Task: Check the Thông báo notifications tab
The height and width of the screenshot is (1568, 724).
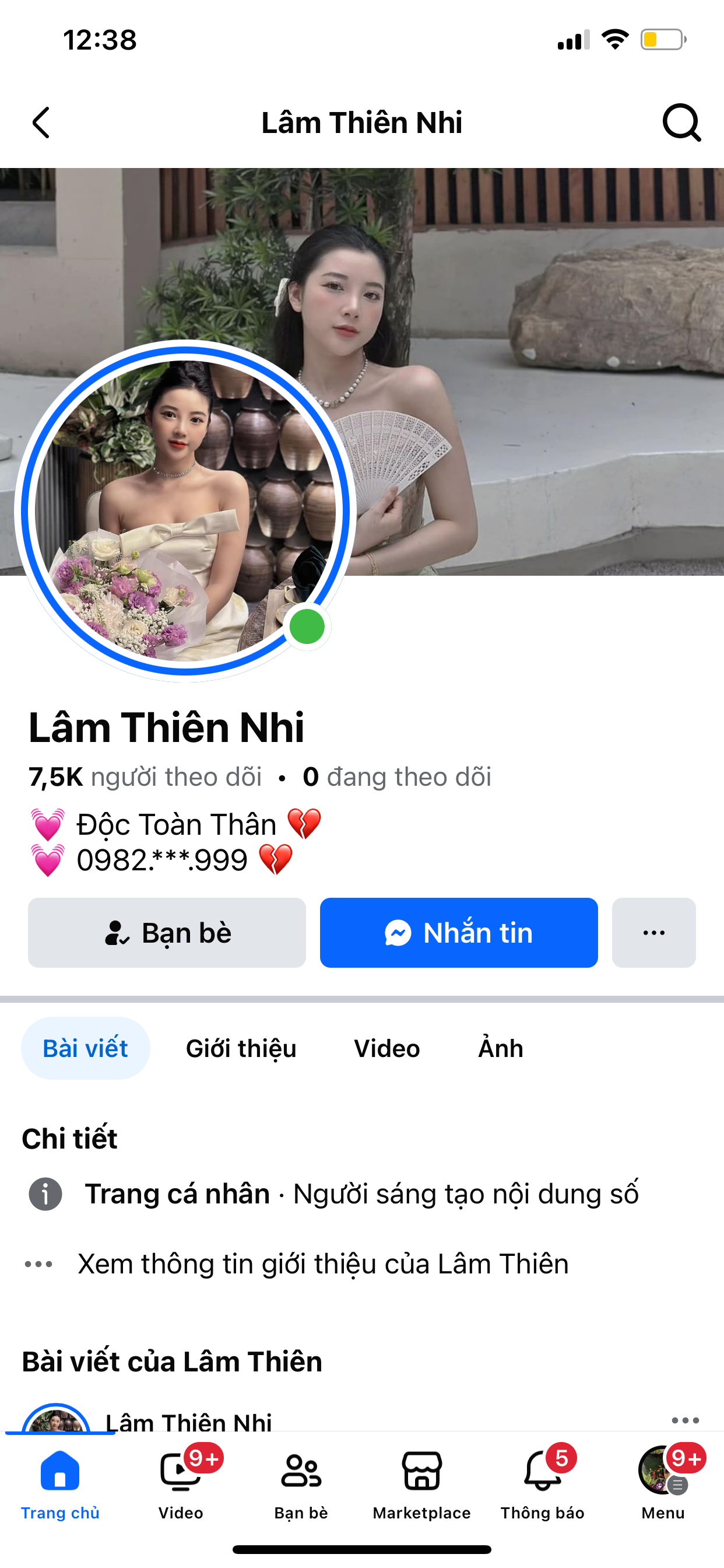Action: point(542,1484)
